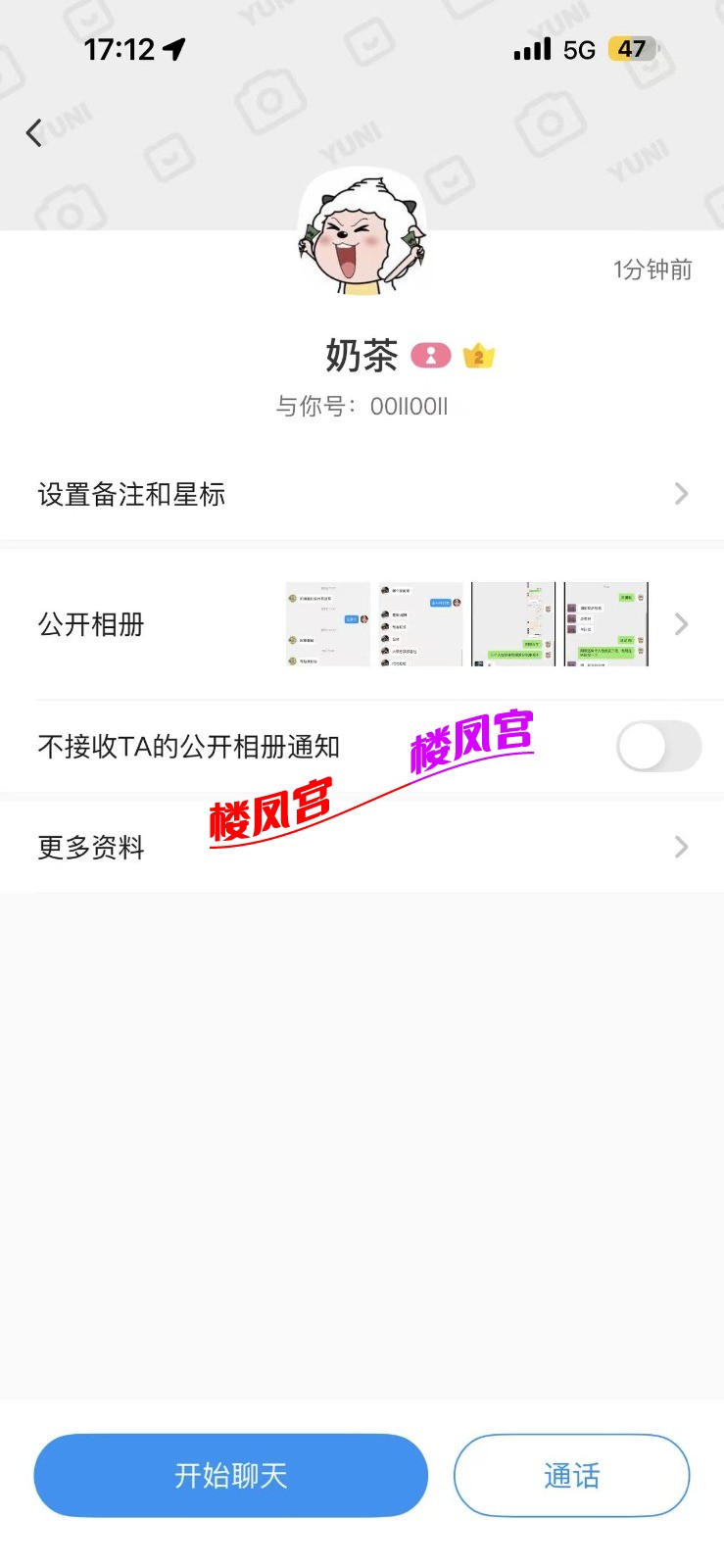Select the 设置备注和星标 row
This screenshot has height=1568, width=724.
[x=294, y=494]
